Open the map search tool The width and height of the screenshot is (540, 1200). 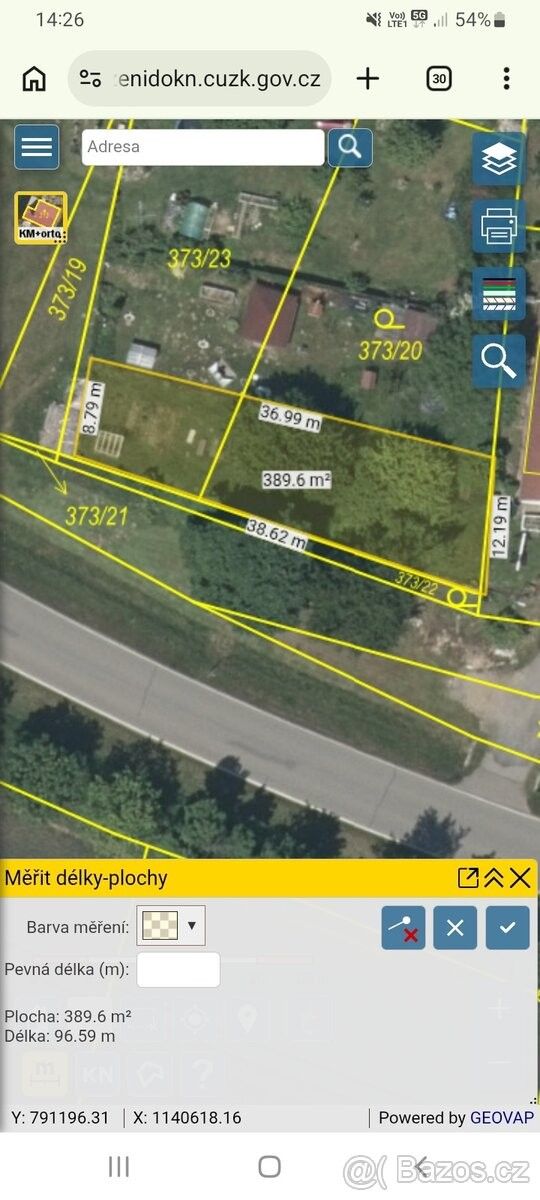pyautogui.click(x=498, y=360)
